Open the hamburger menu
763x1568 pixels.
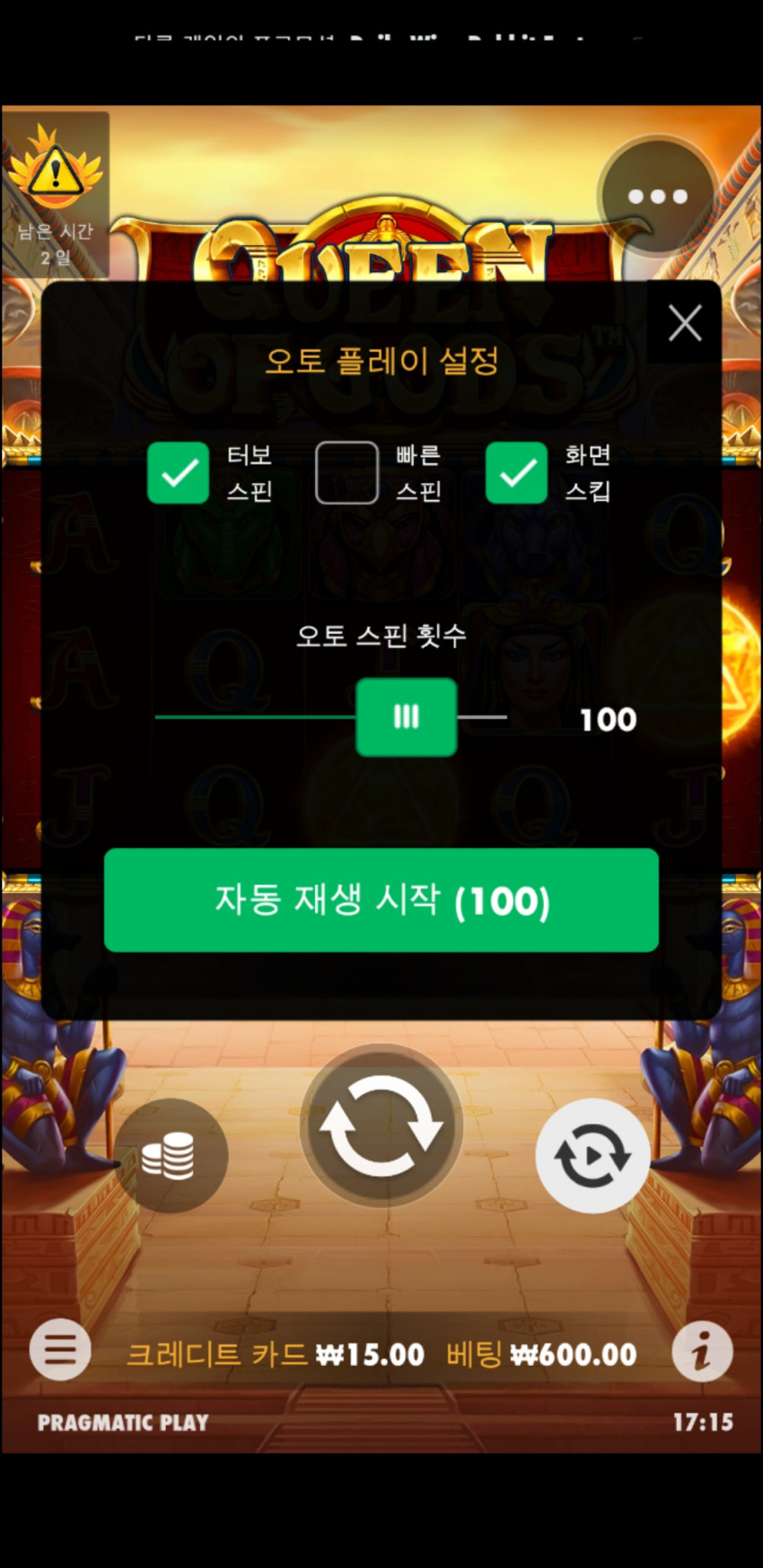click(60, 1349)
